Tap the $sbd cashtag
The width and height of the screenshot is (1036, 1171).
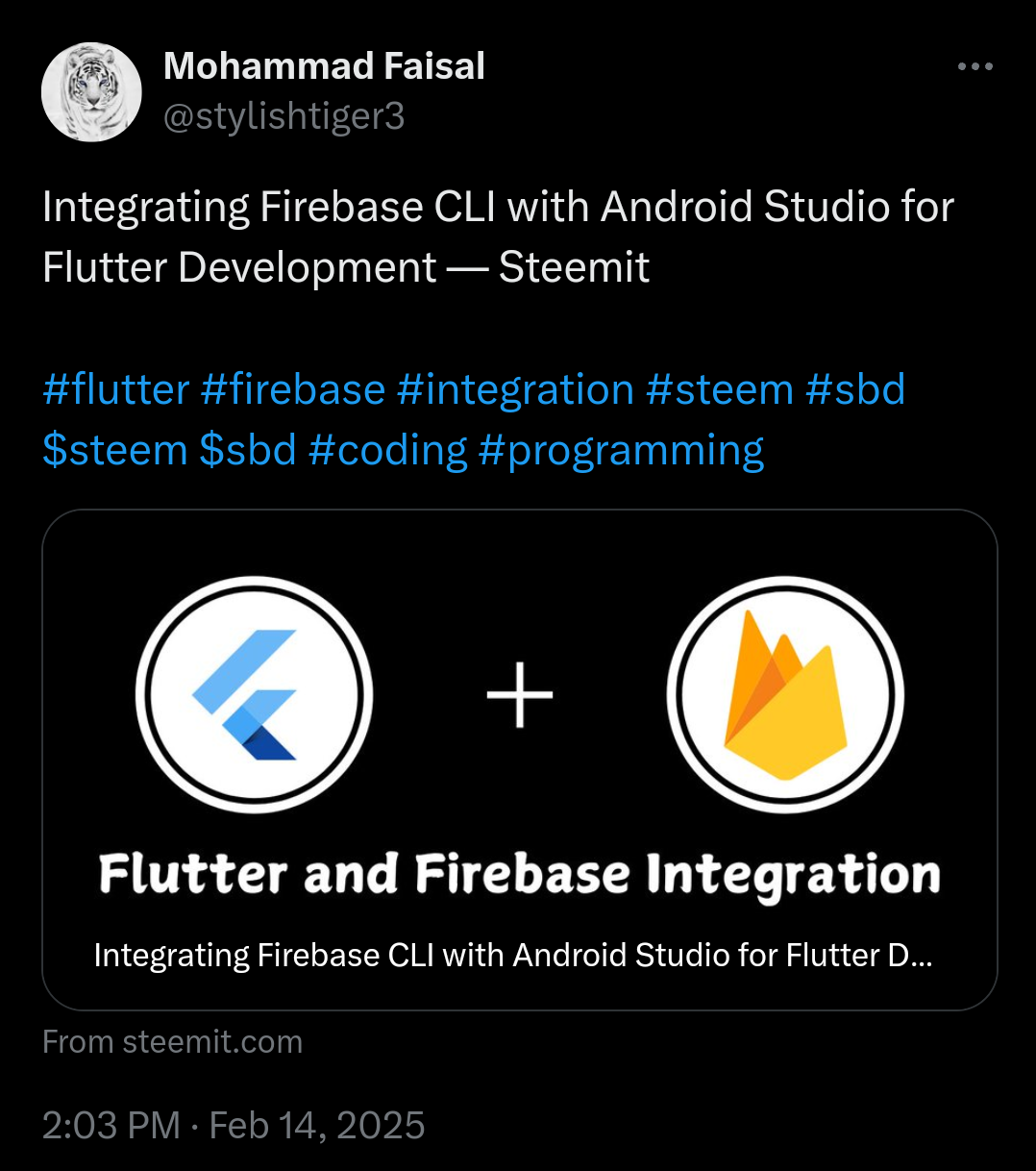point(248,450)
